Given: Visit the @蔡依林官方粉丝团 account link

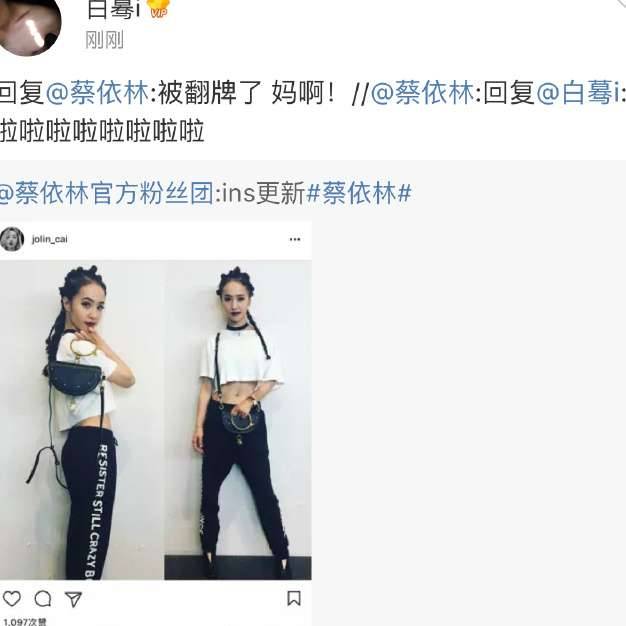Looking at the screenshot, I should click(x=106, y=193).
